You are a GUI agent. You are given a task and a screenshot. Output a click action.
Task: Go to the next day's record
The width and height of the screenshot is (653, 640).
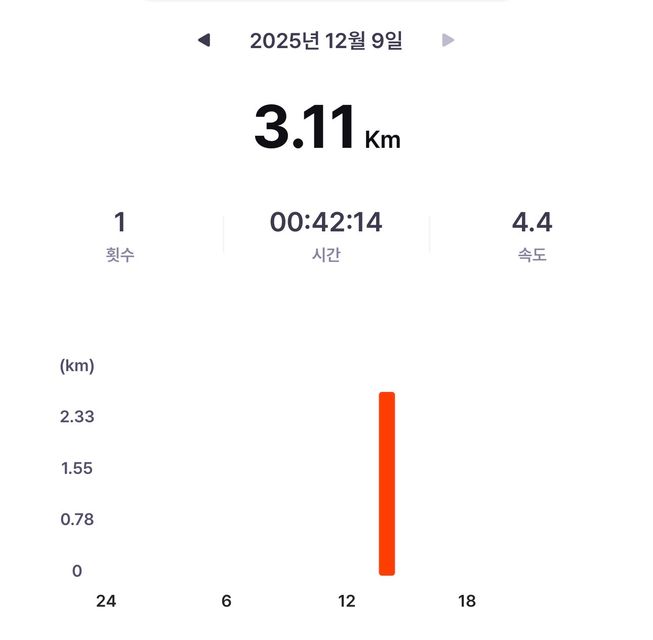(x=448, y=40)
